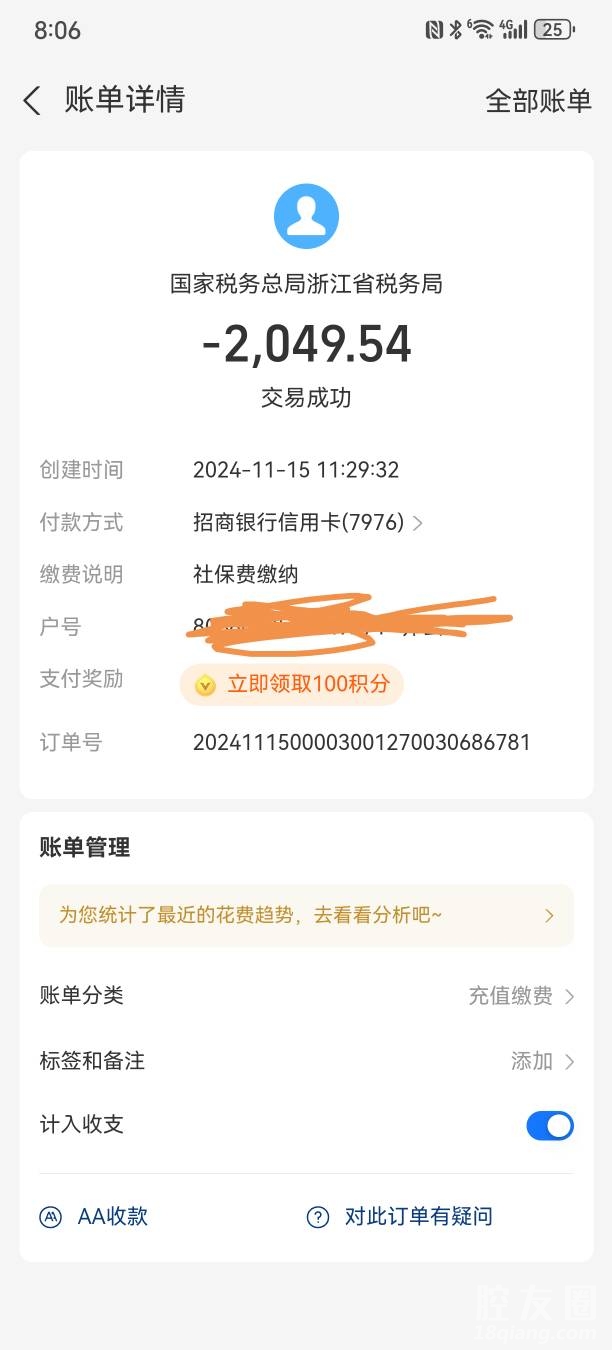The width and height of the screenshot is (612, 1350).
Task: Turn off the 计入收支 switch
Action: point(549,1125)
